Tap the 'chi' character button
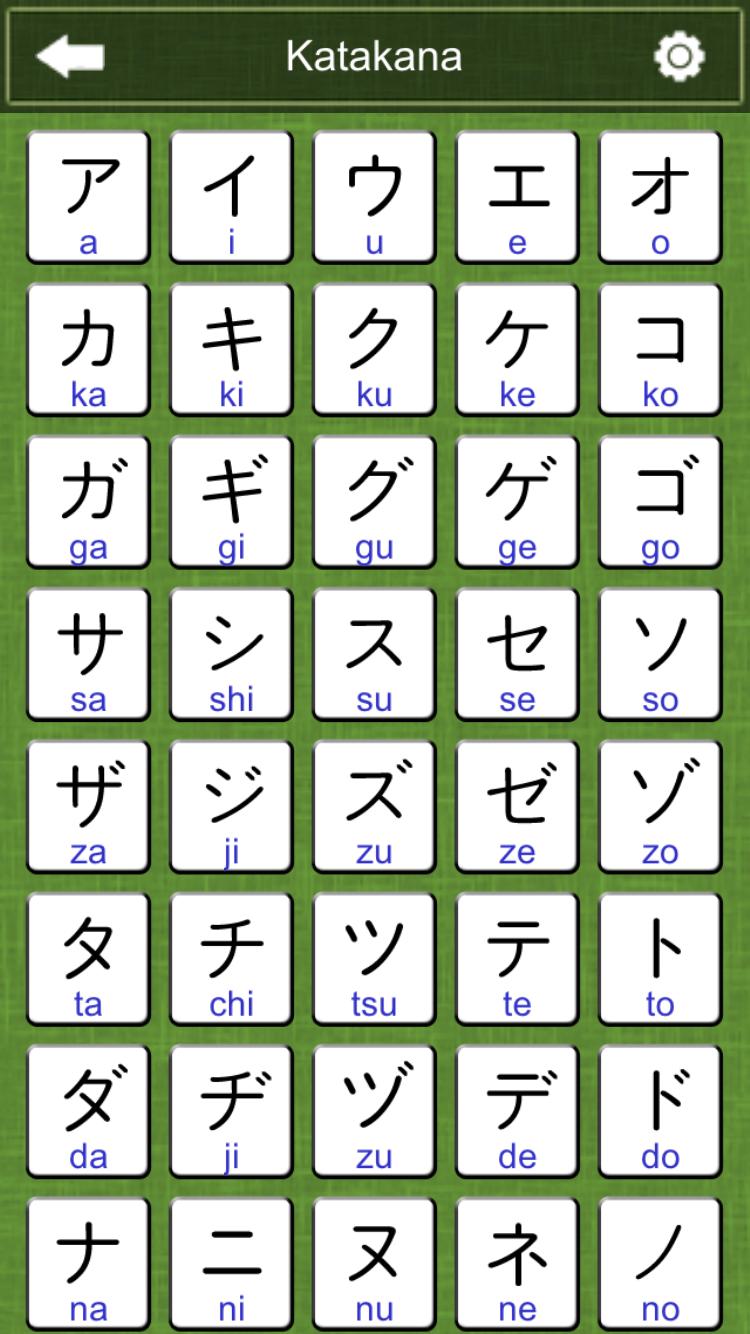 click(231, 958)
